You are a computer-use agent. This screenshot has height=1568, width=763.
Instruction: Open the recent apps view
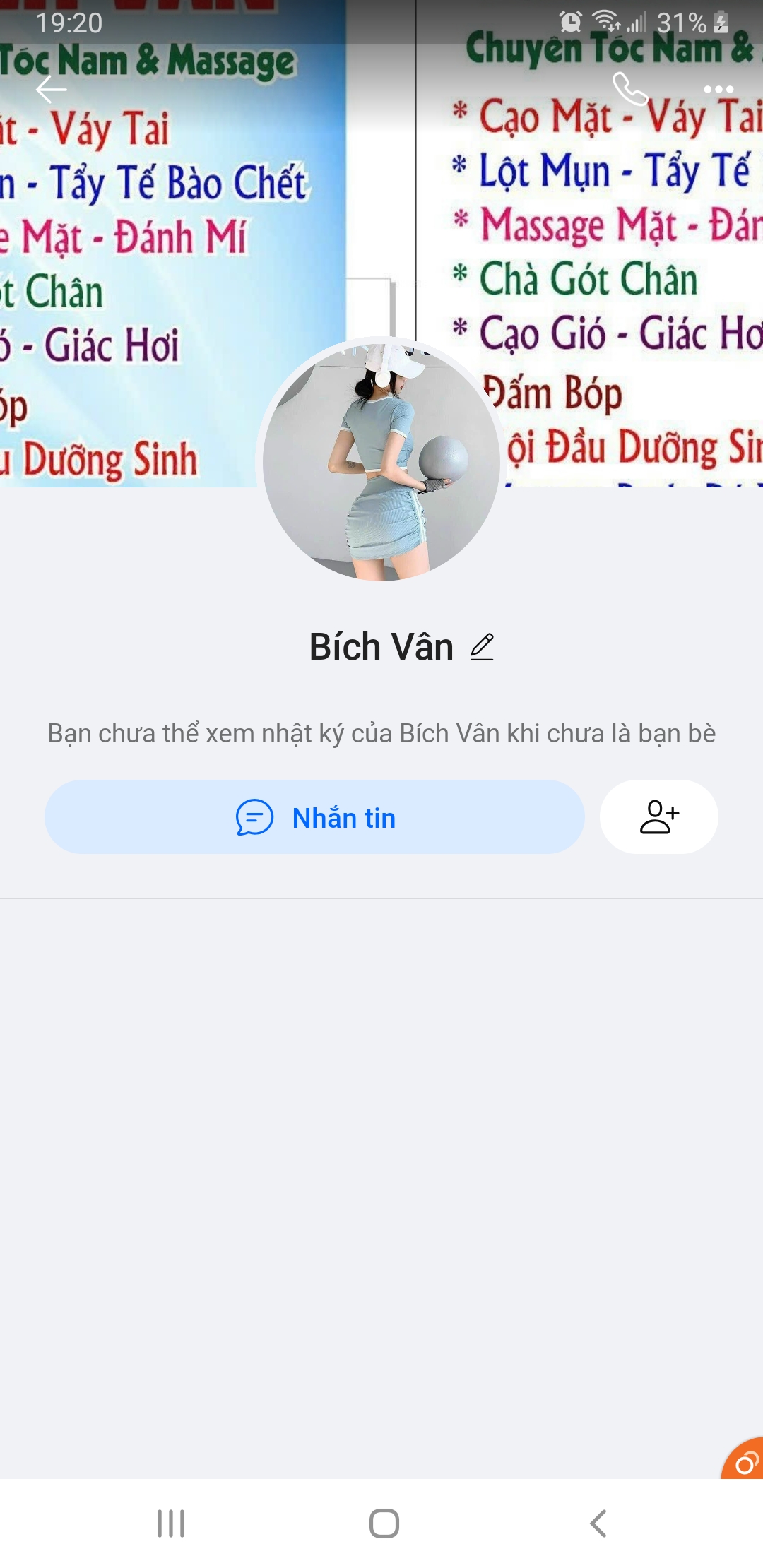coord(171,1524)
